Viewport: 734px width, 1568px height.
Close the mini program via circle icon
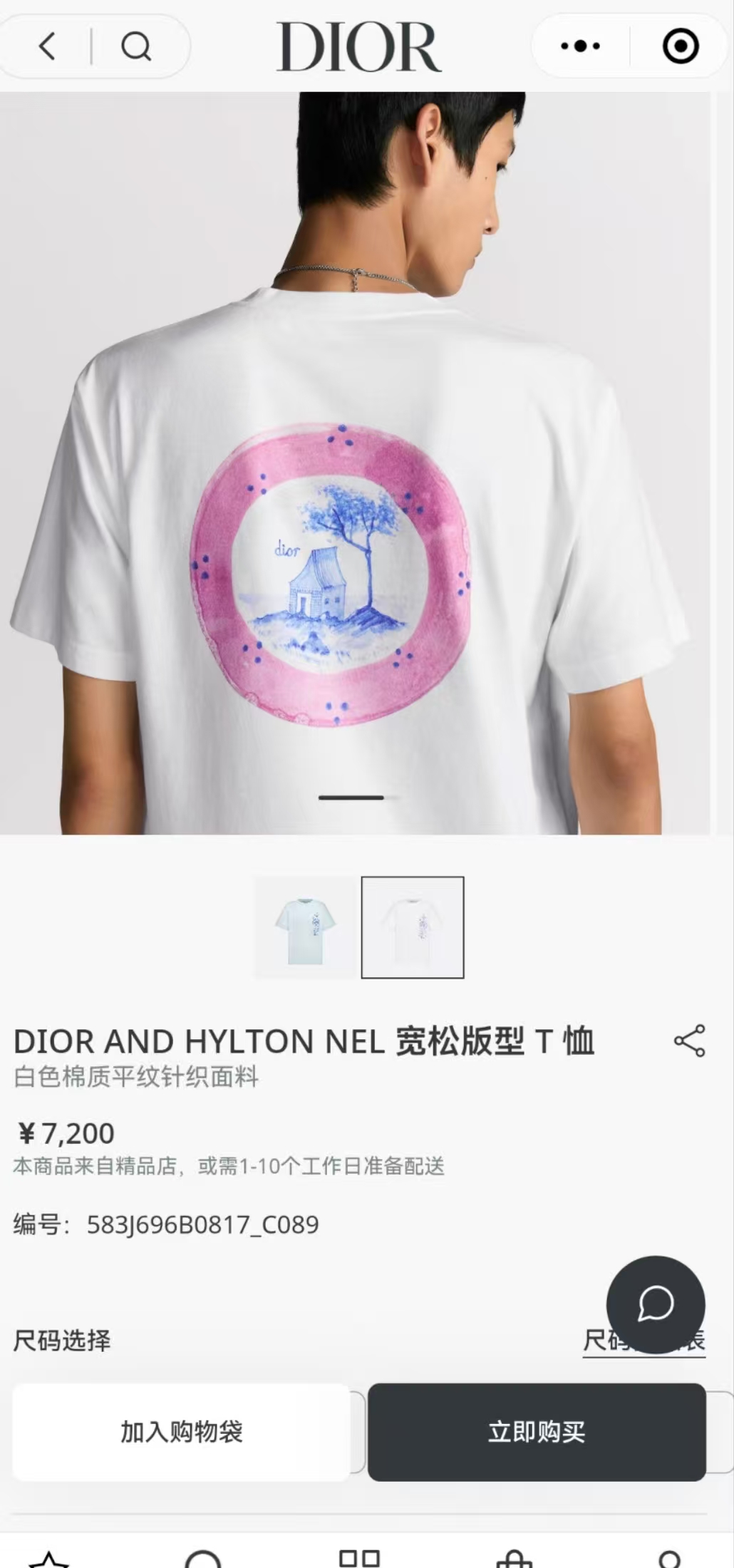[680, 46]
